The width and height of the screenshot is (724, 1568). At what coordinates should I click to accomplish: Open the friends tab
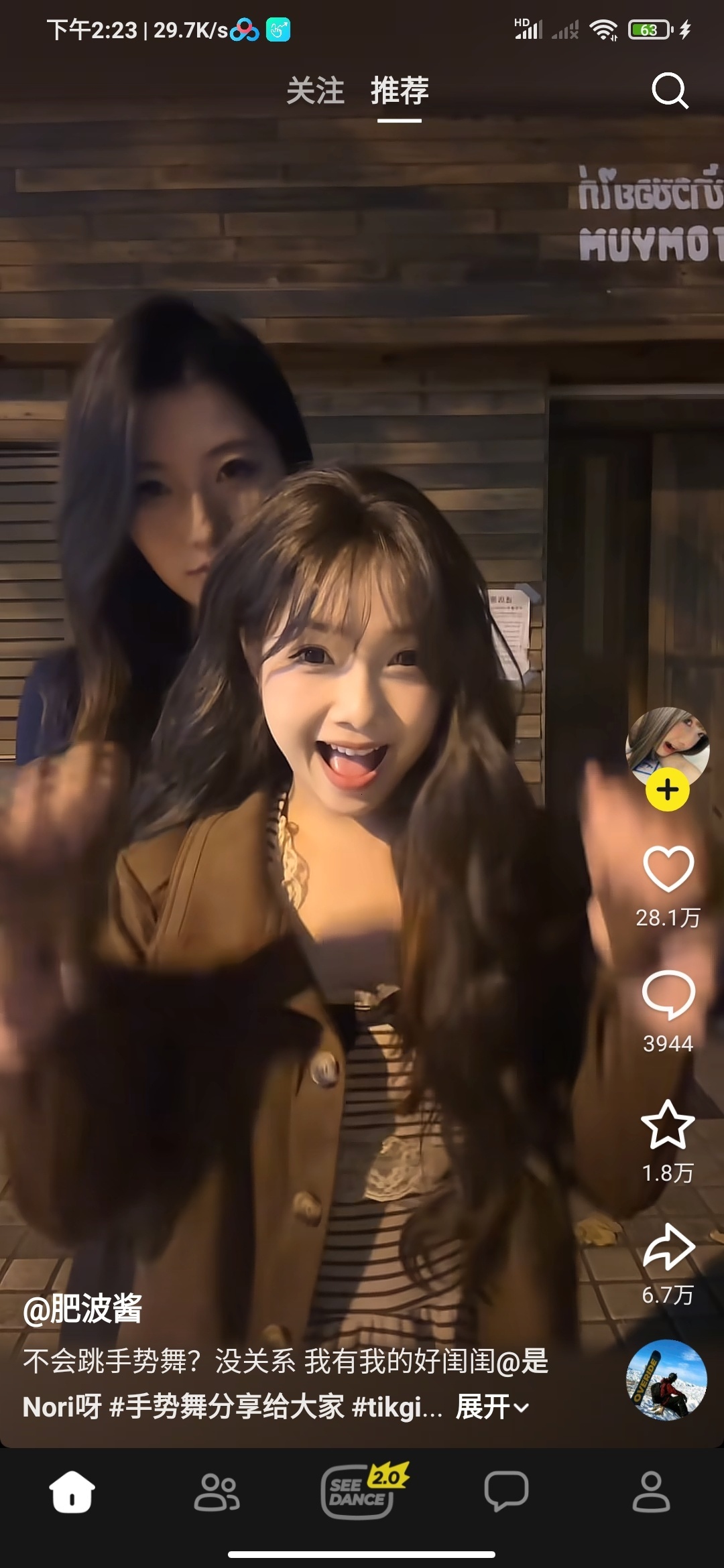[x=217, y=1492]
